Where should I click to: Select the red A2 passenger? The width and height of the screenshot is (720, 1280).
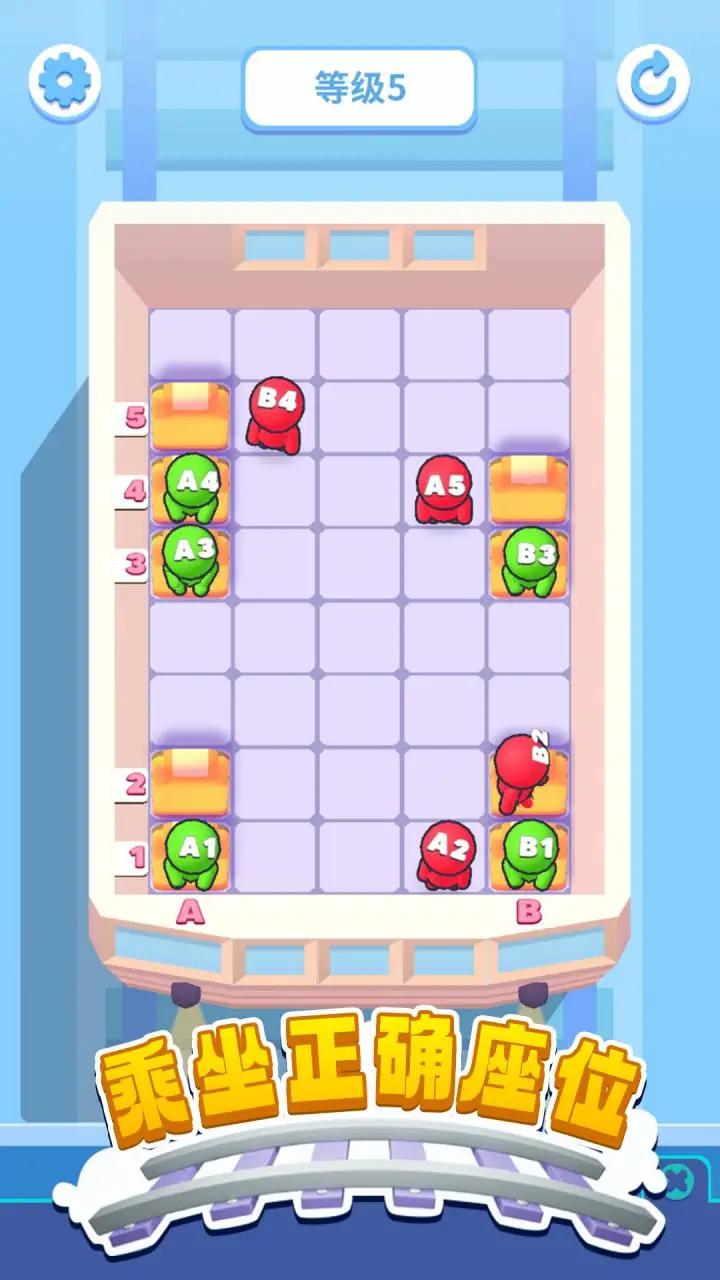click(x=445, y=855)
